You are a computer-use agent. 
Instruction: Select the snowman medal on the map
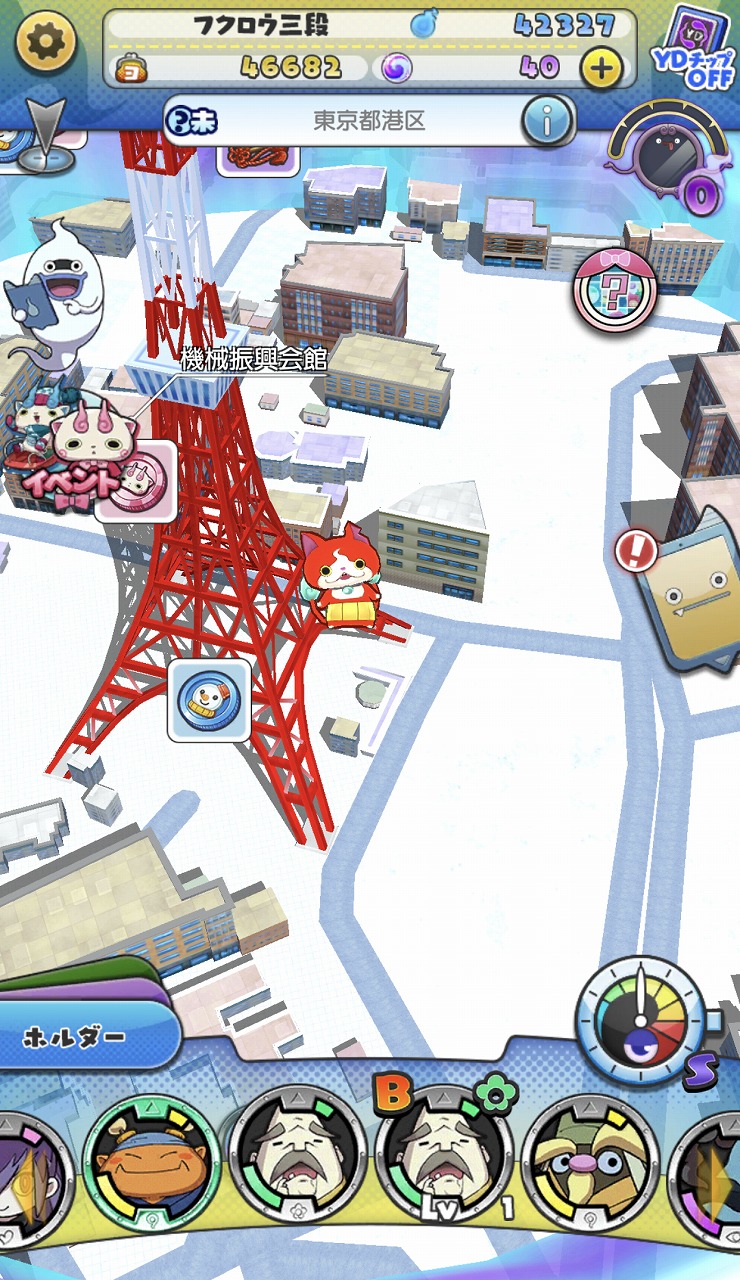(209, 700)
